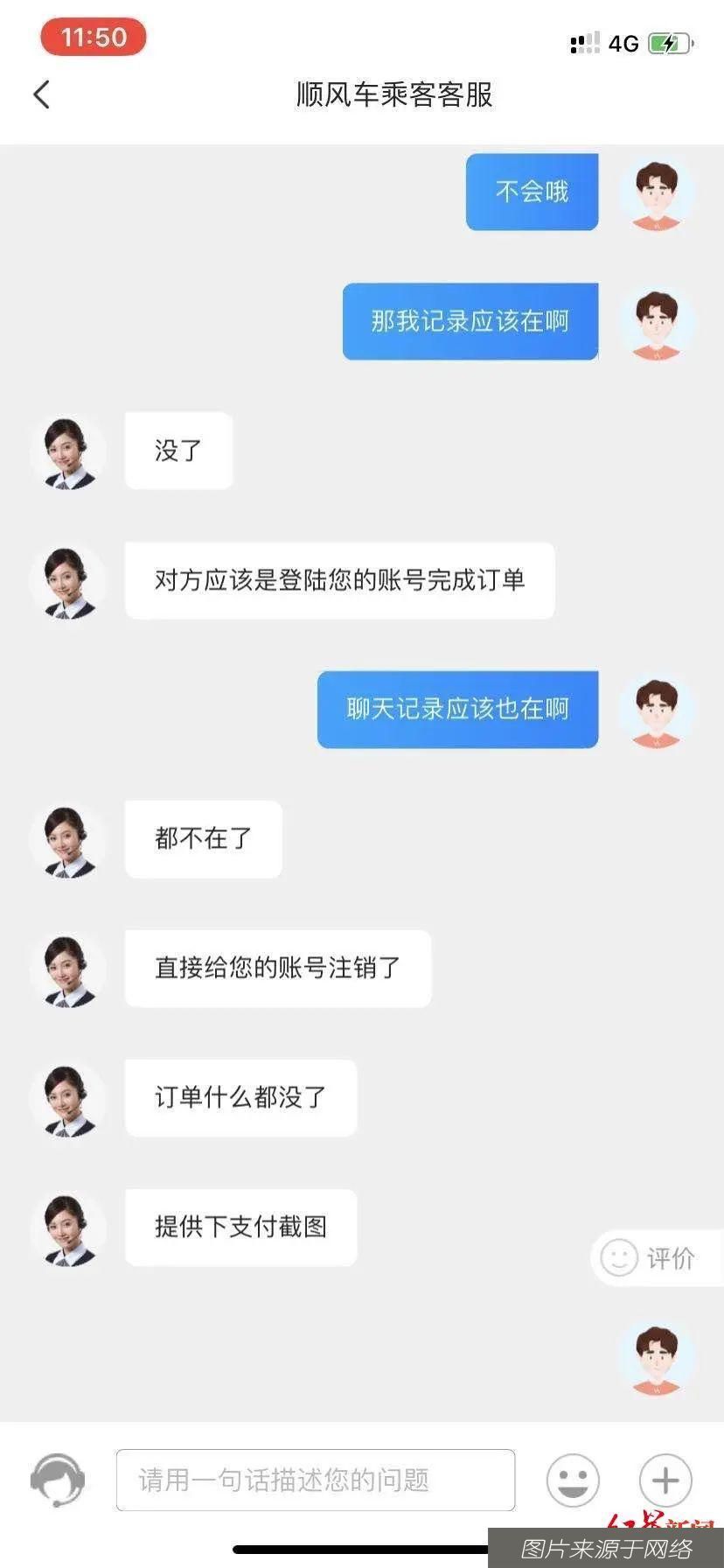
Task: Select the agent message 订单什么都没了
Action: pyautogui.click(x=240, y=1098)
